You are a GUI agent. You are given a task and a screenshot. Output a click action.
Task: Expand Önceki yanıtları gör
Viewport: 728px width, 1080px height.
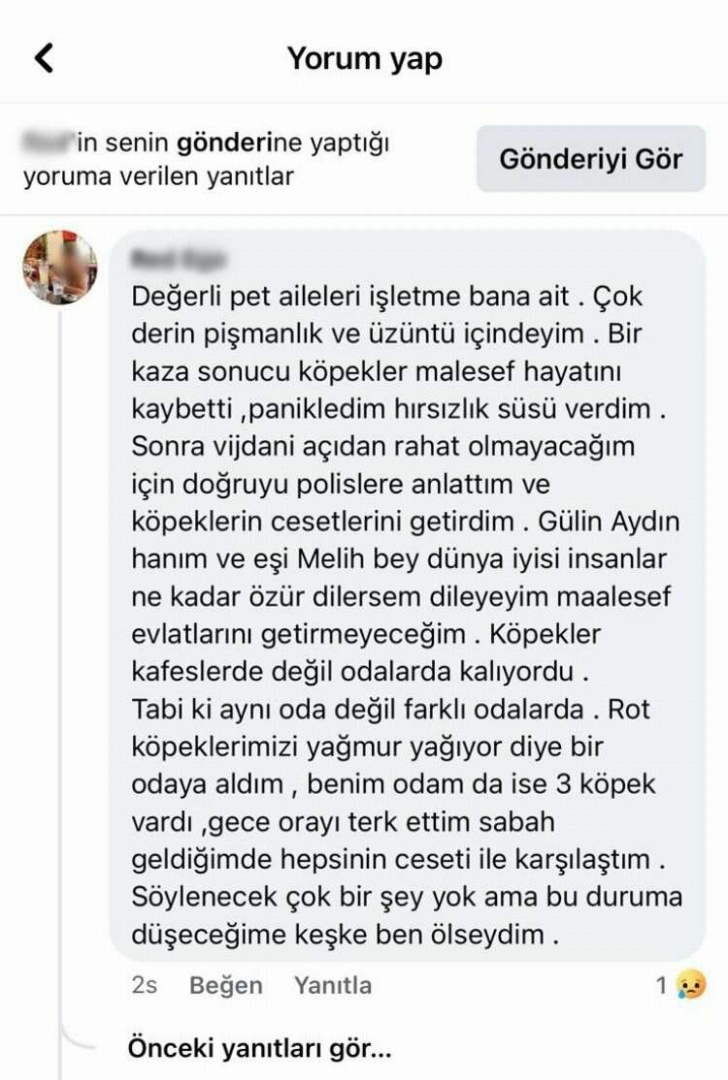[x=259, y=1050]
